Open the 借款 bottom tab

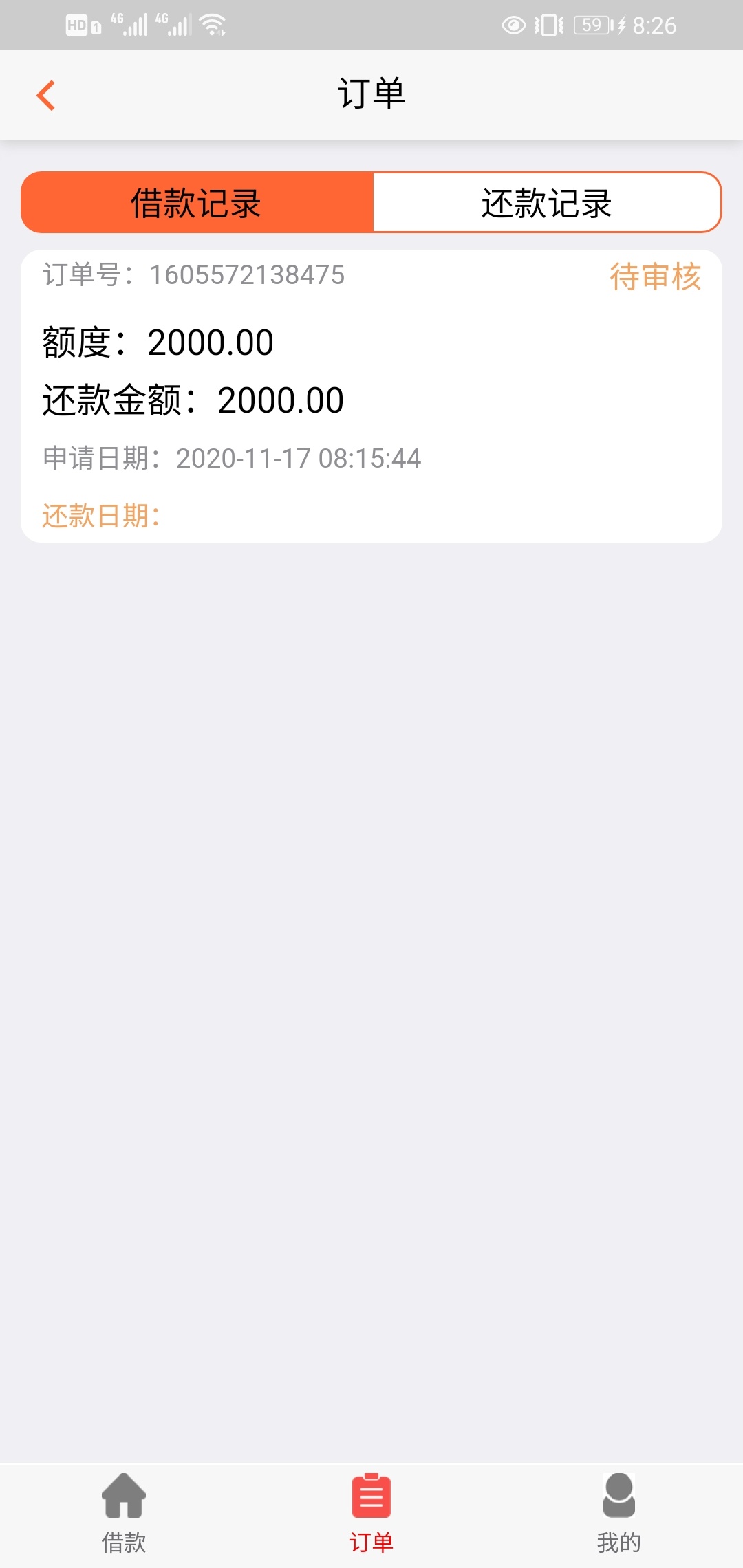tap(124, 1514)
